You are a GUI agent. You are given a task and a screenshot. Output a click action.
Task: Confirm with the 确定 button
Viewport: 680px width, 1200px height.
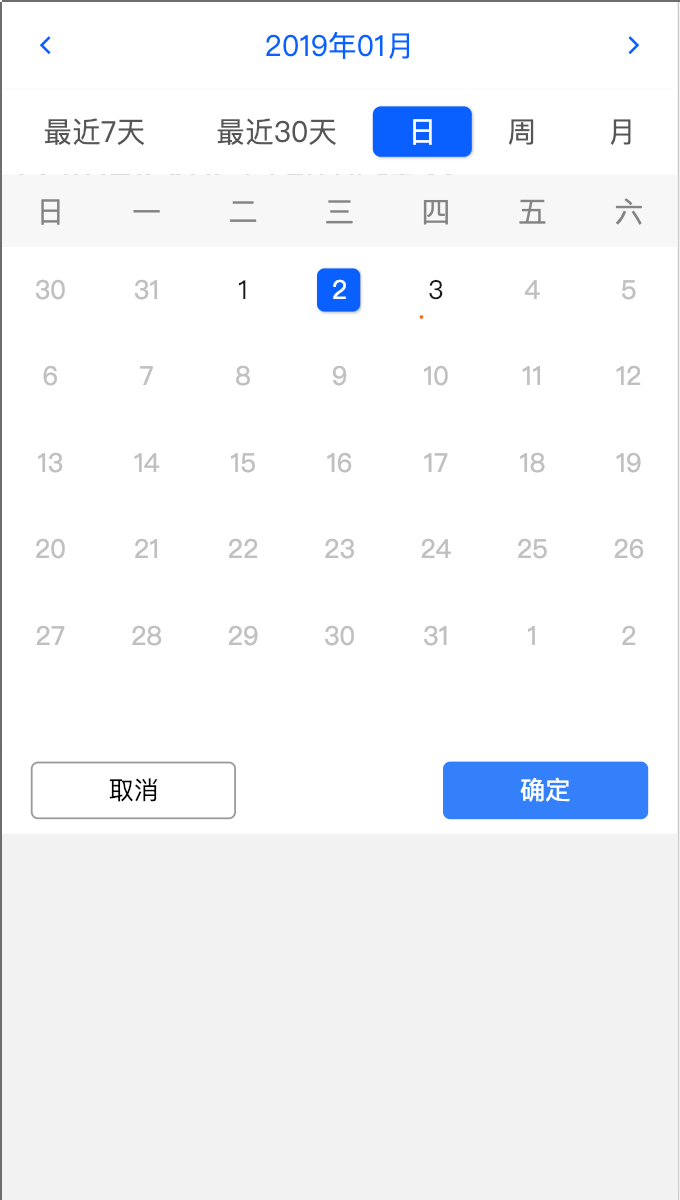(x=545, y=790)
